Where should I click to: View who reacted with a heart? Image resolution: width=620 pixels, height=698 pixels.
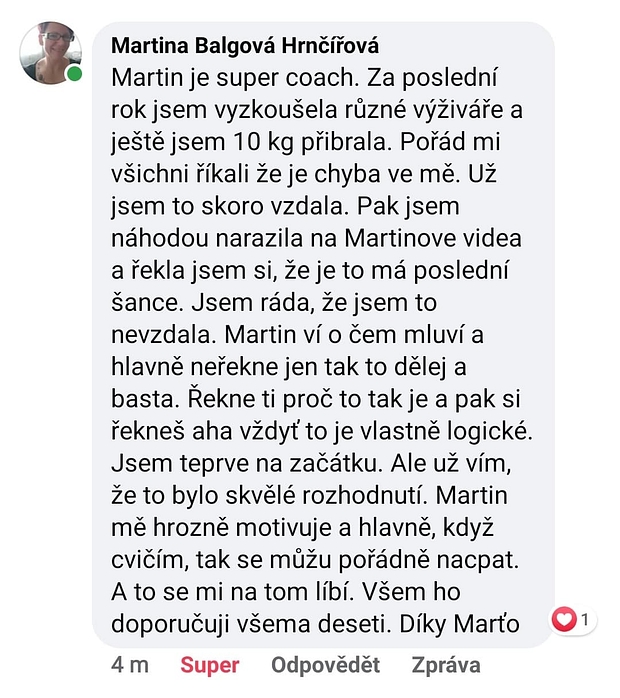pos(573,621)
